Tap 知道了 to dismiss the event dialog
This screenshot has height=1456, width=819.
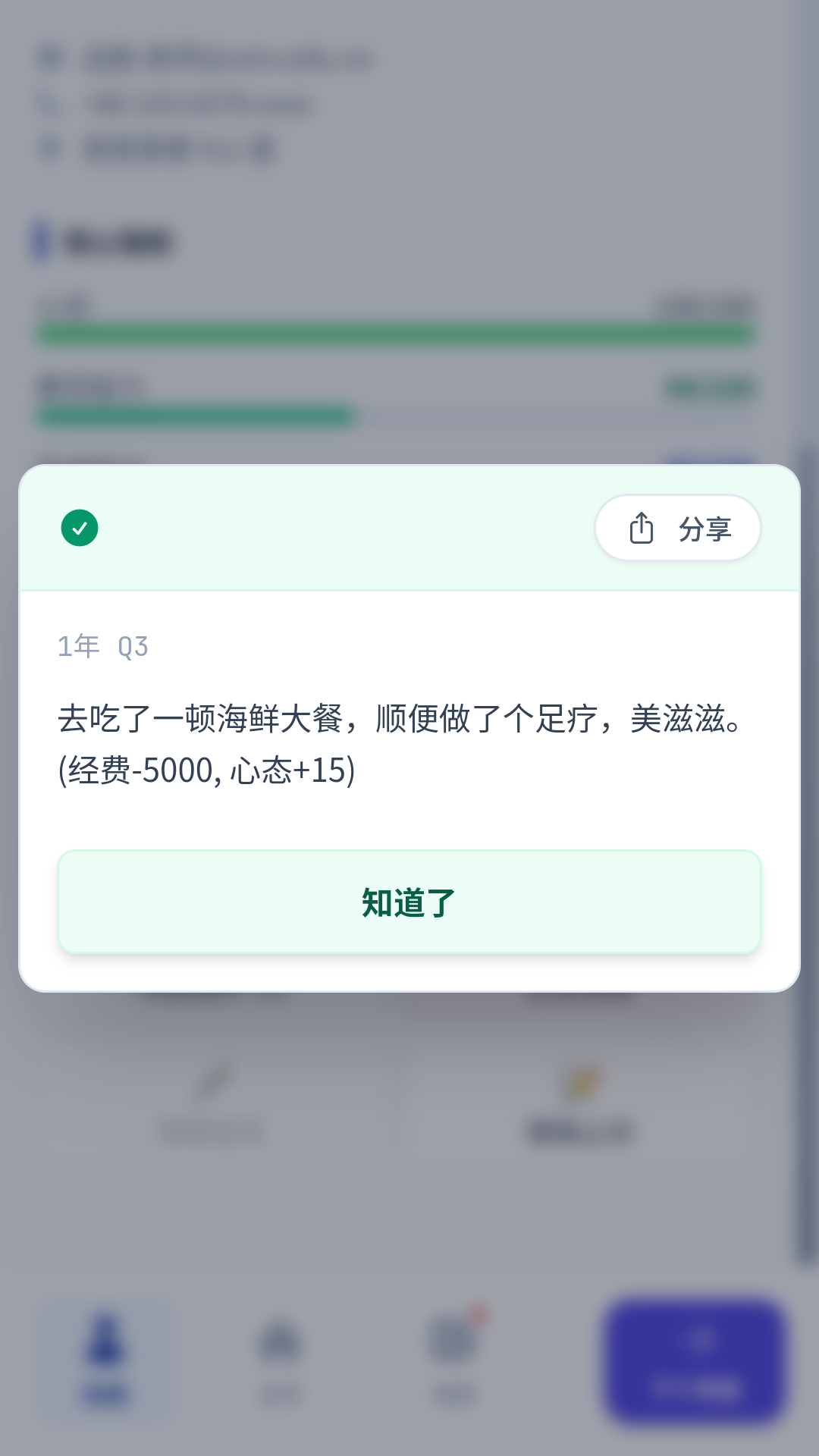409,902
